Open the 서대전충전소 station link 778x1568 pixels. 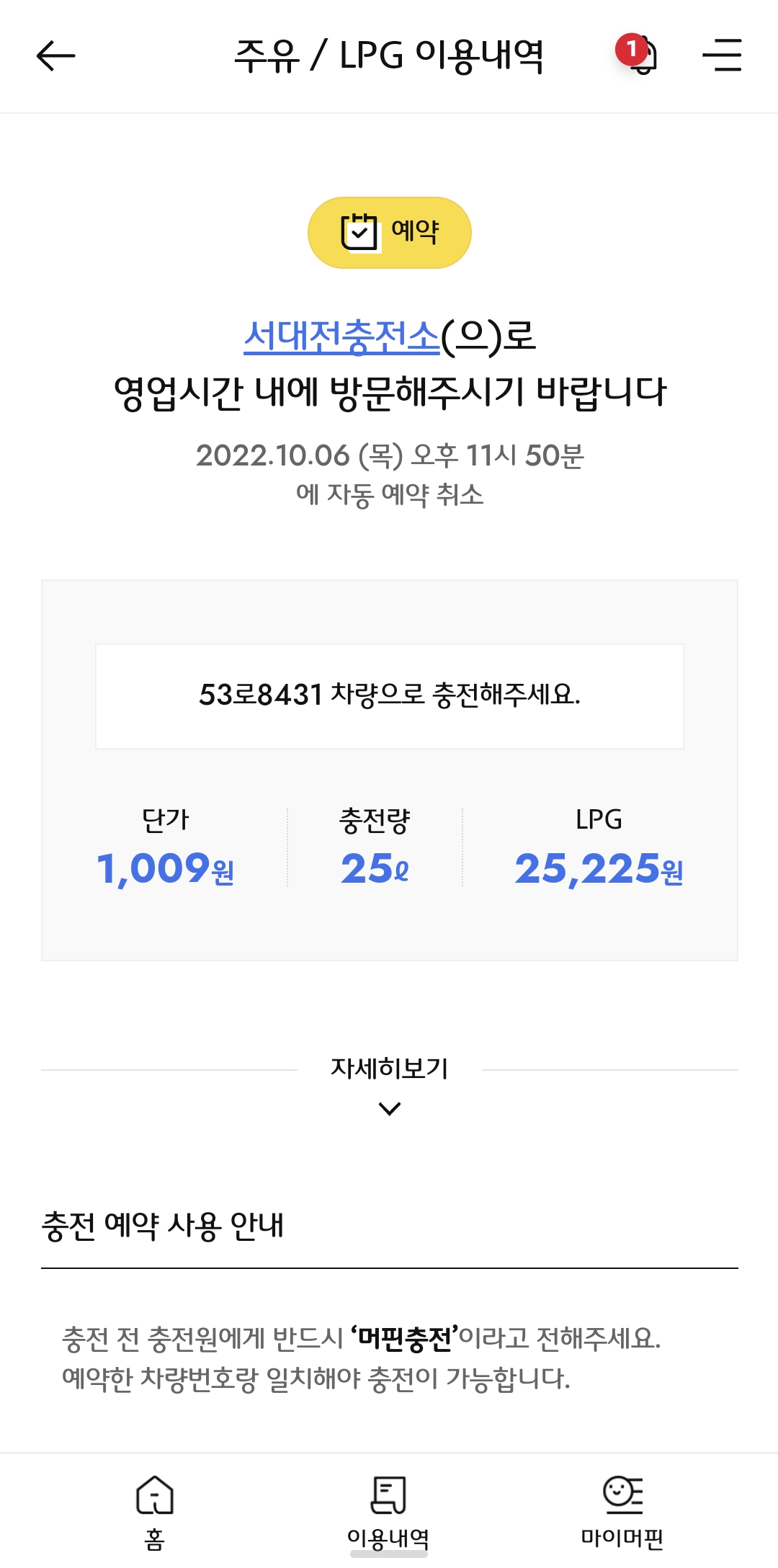339,339
